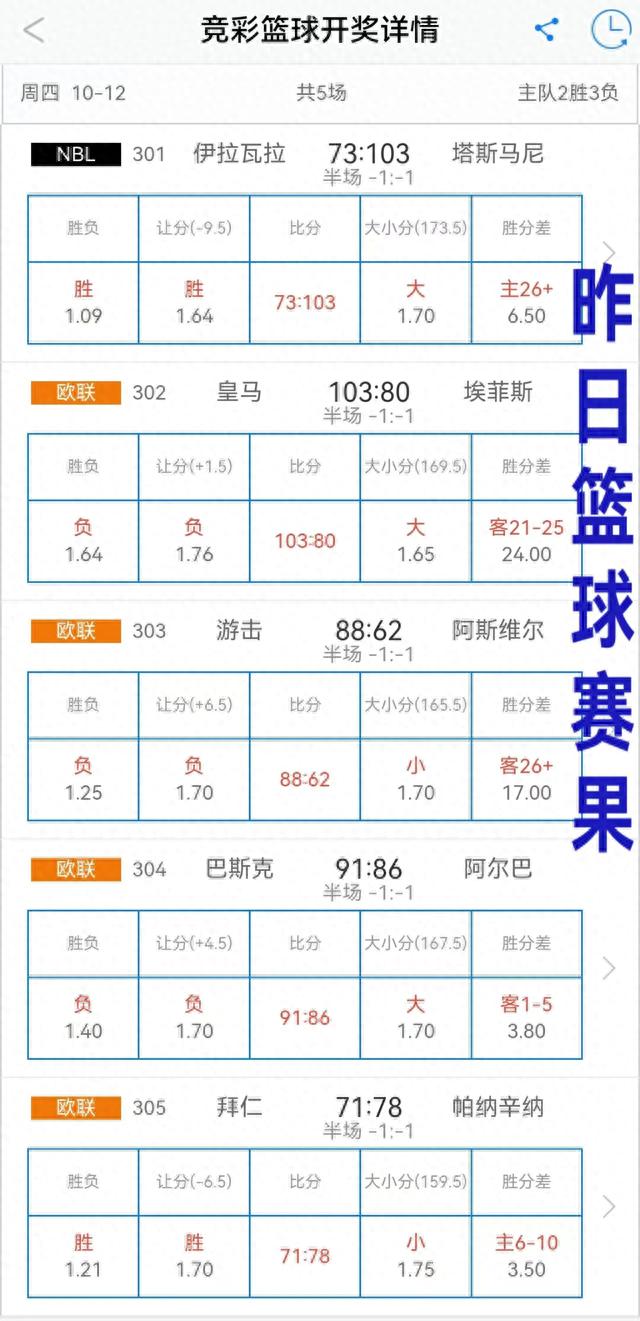Open chevron beside match 305 拜仁

tap(609, 1206)
